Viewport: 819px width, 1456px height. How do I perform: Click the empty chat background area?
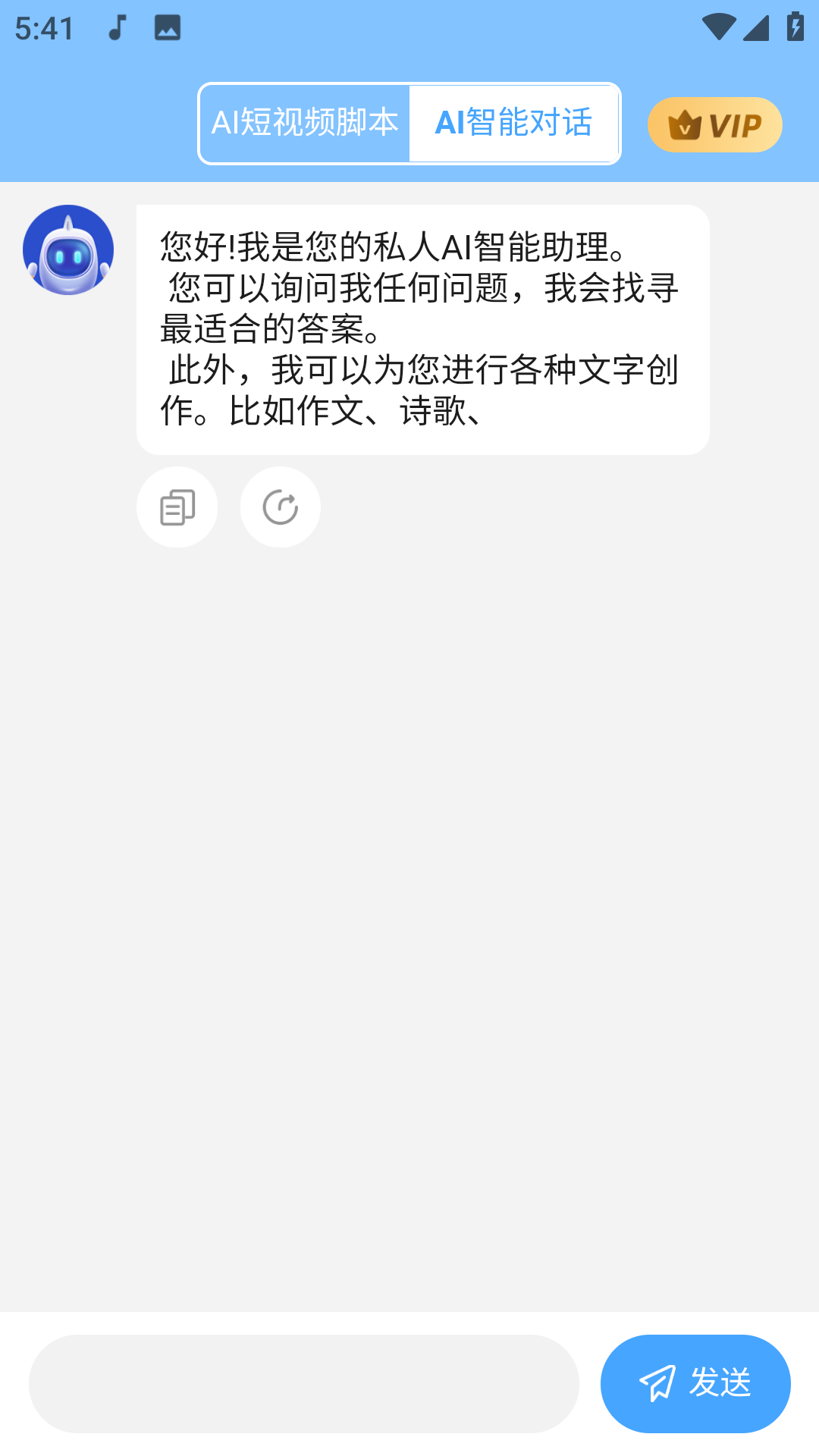coord(409,910)
